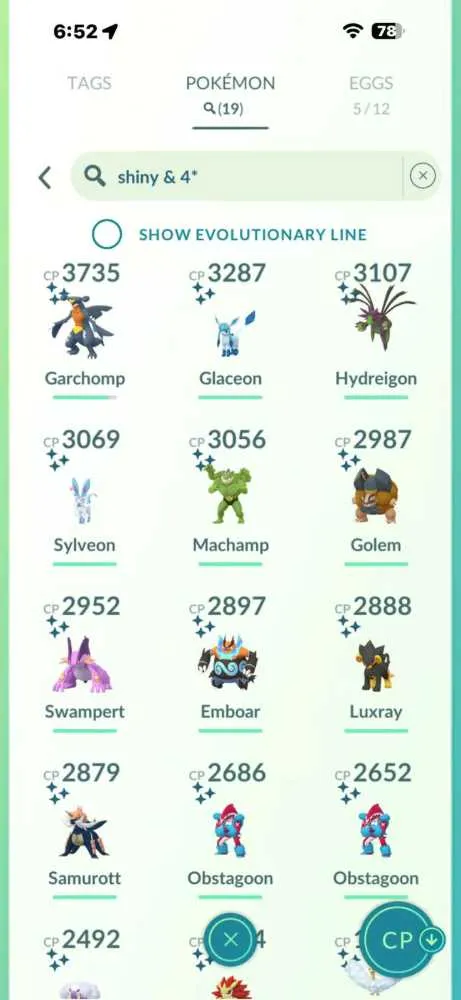Image resolution: width=461 pixels, height=1000 pixels.
Task: Open Luxray CP 2888
Action: [376, 663]
